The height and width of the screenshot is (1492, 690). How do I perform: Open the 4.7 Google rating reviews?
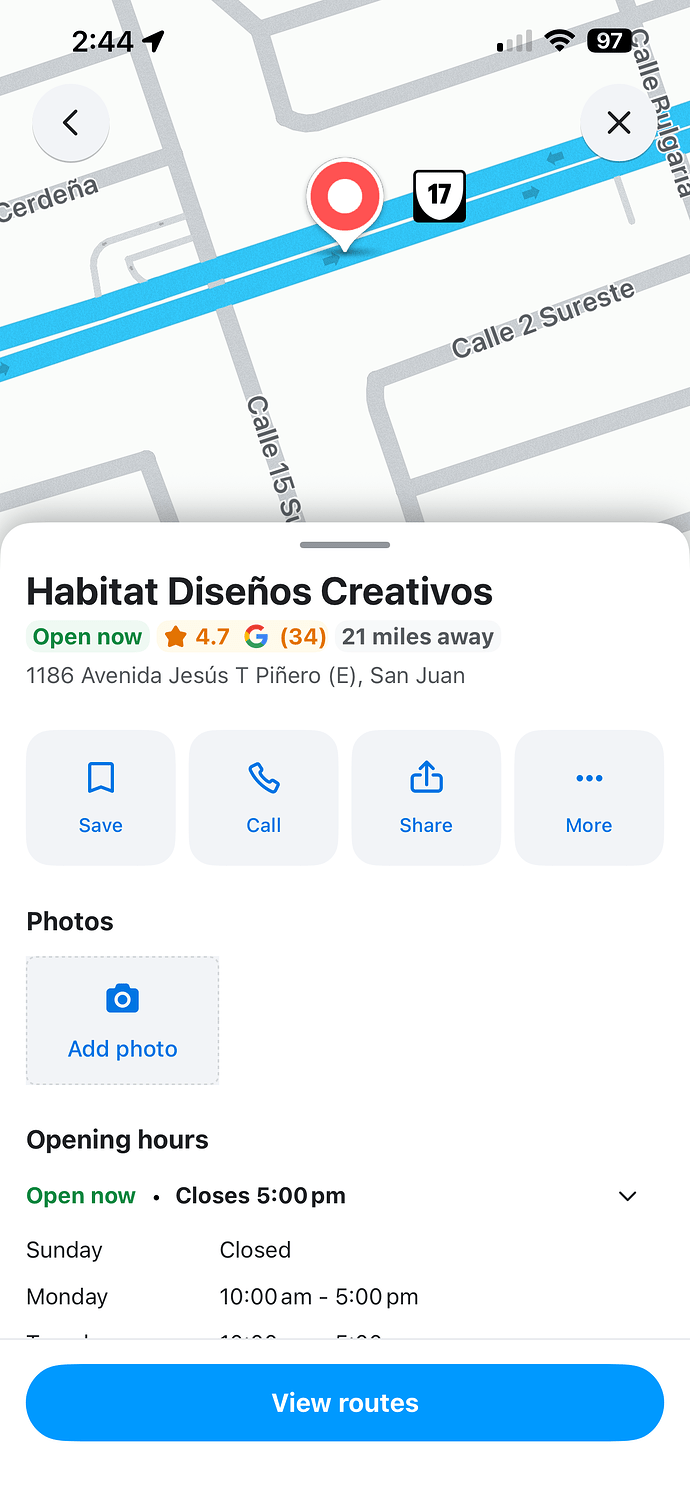coord(246,637)
